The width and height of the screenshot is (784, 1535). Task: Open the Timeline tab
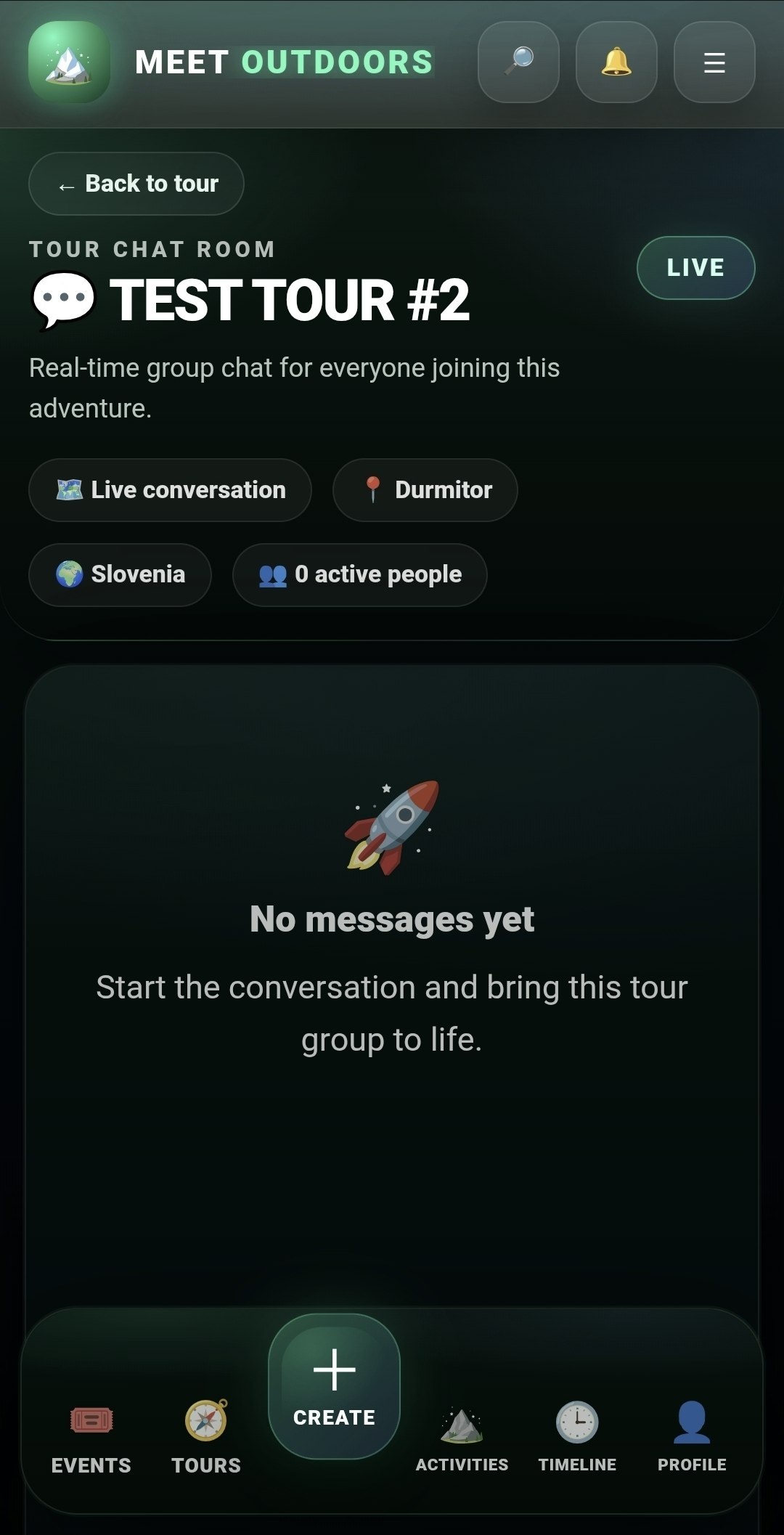tap(577, 1436)
